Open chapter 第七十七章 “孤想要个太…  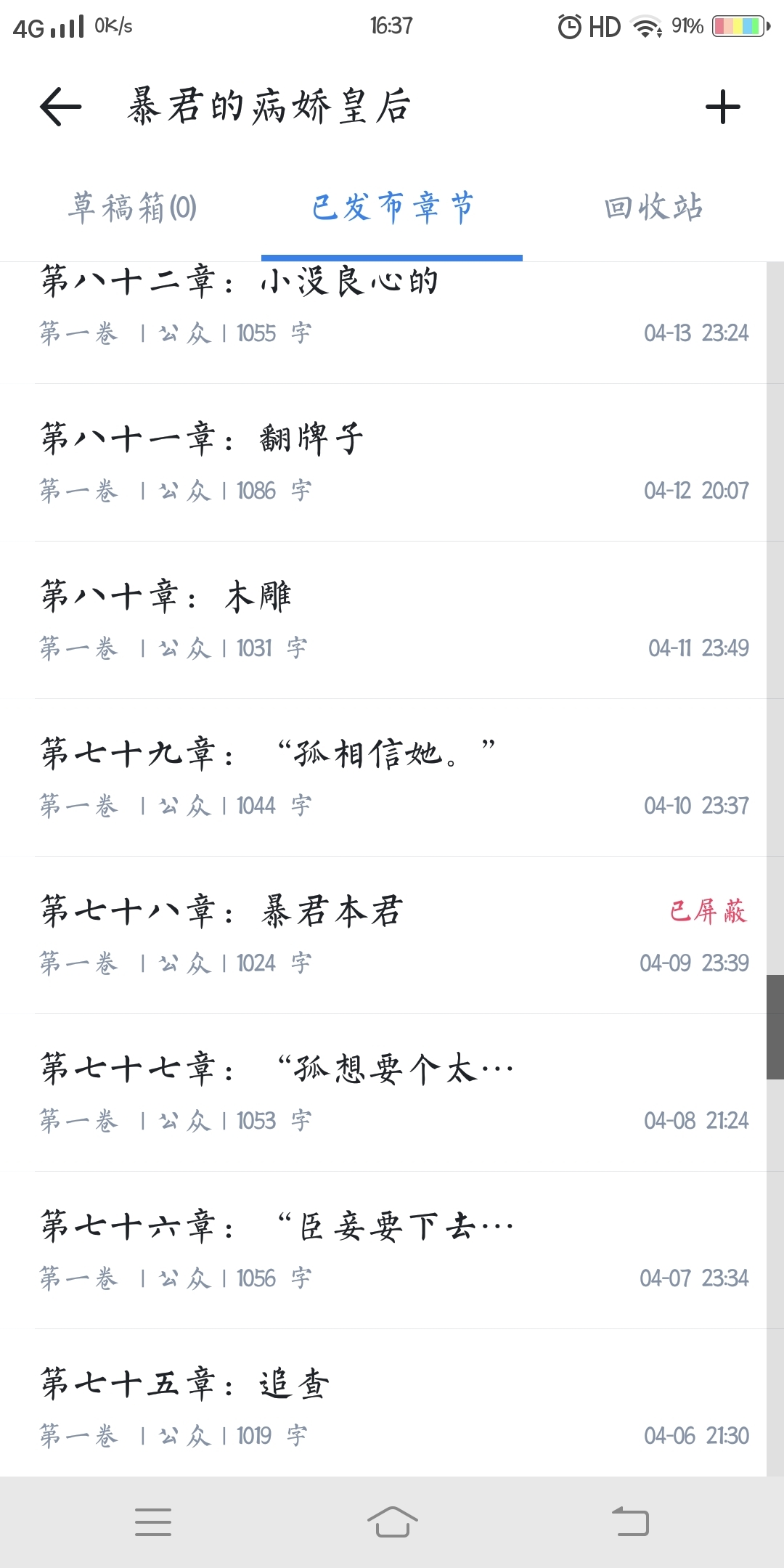392,1093
